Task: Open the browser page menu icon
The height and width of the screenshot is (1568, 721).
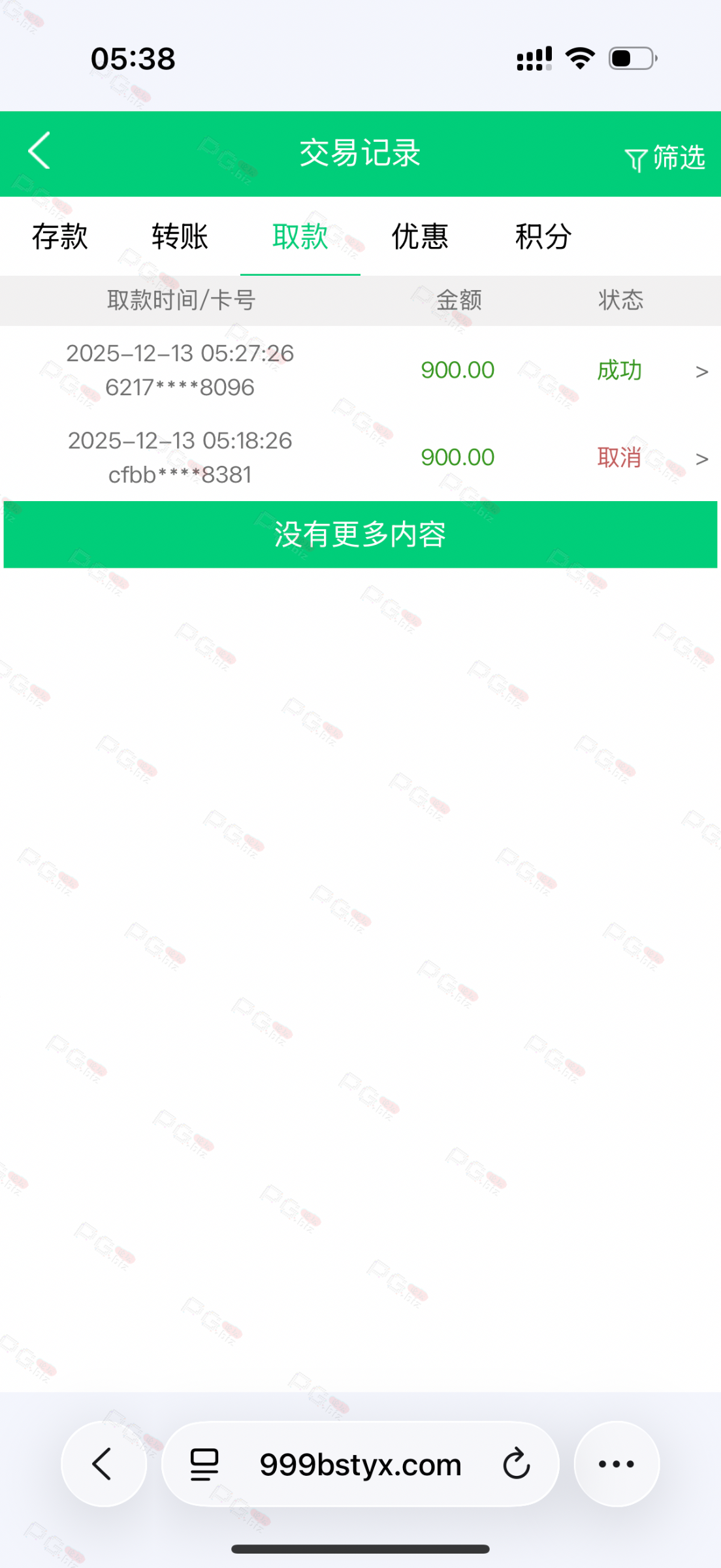Action: [x=204, y=1464]
